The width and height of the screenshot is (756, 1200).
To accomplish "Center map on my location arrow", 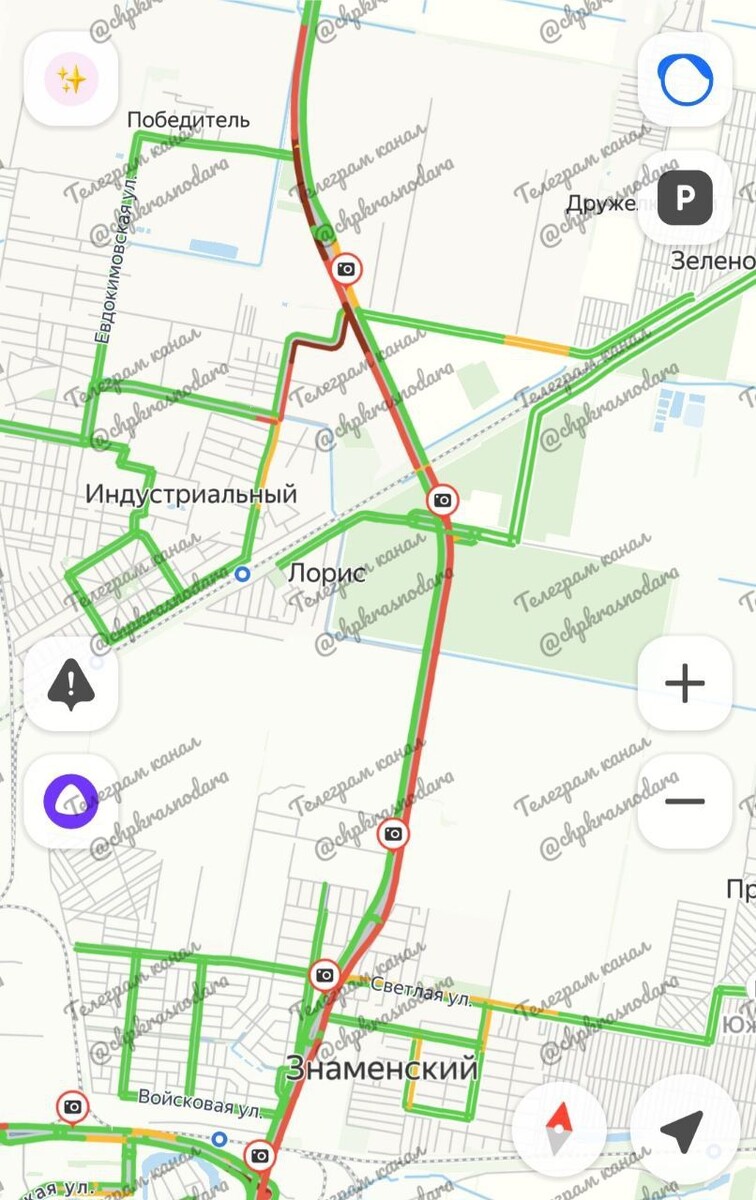I will [x=685, y=1128].
